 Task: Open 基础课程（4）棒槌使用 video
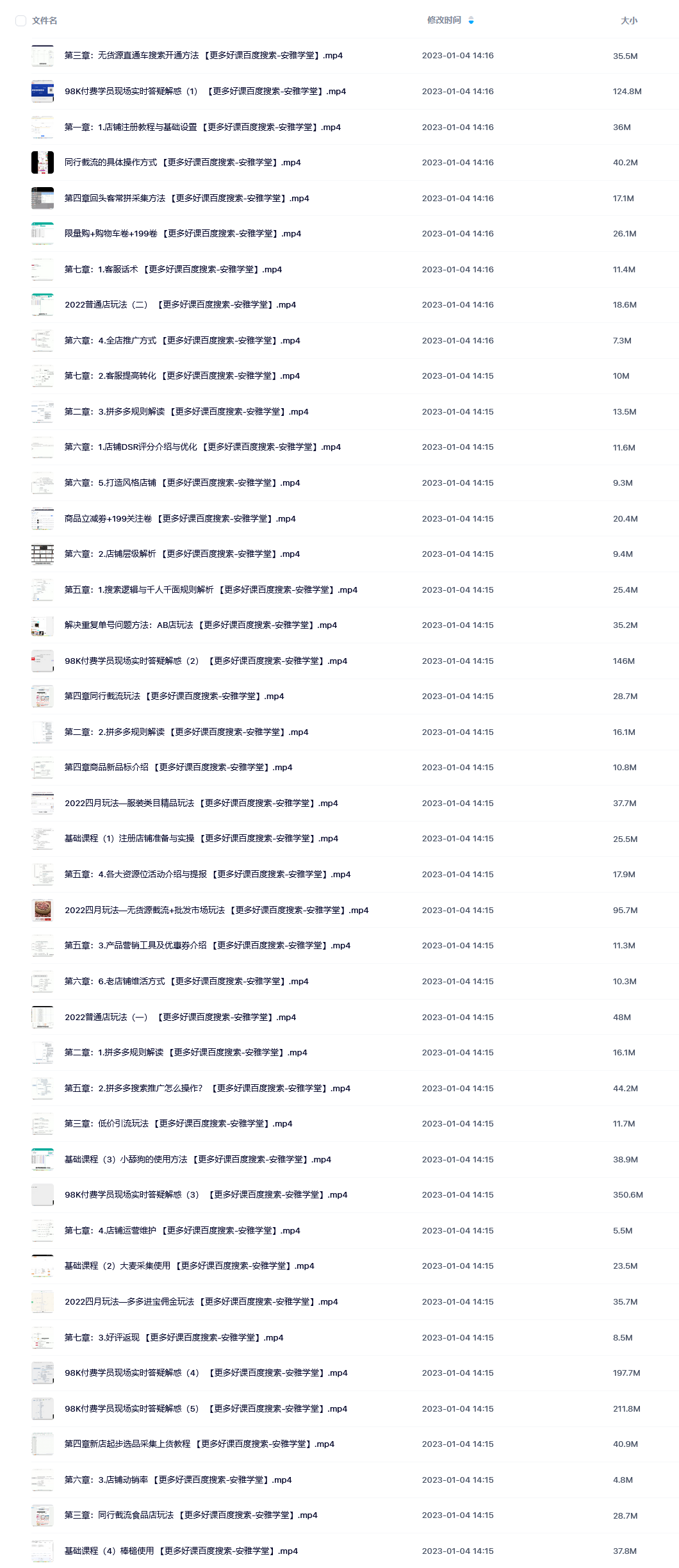(181, 1551)
